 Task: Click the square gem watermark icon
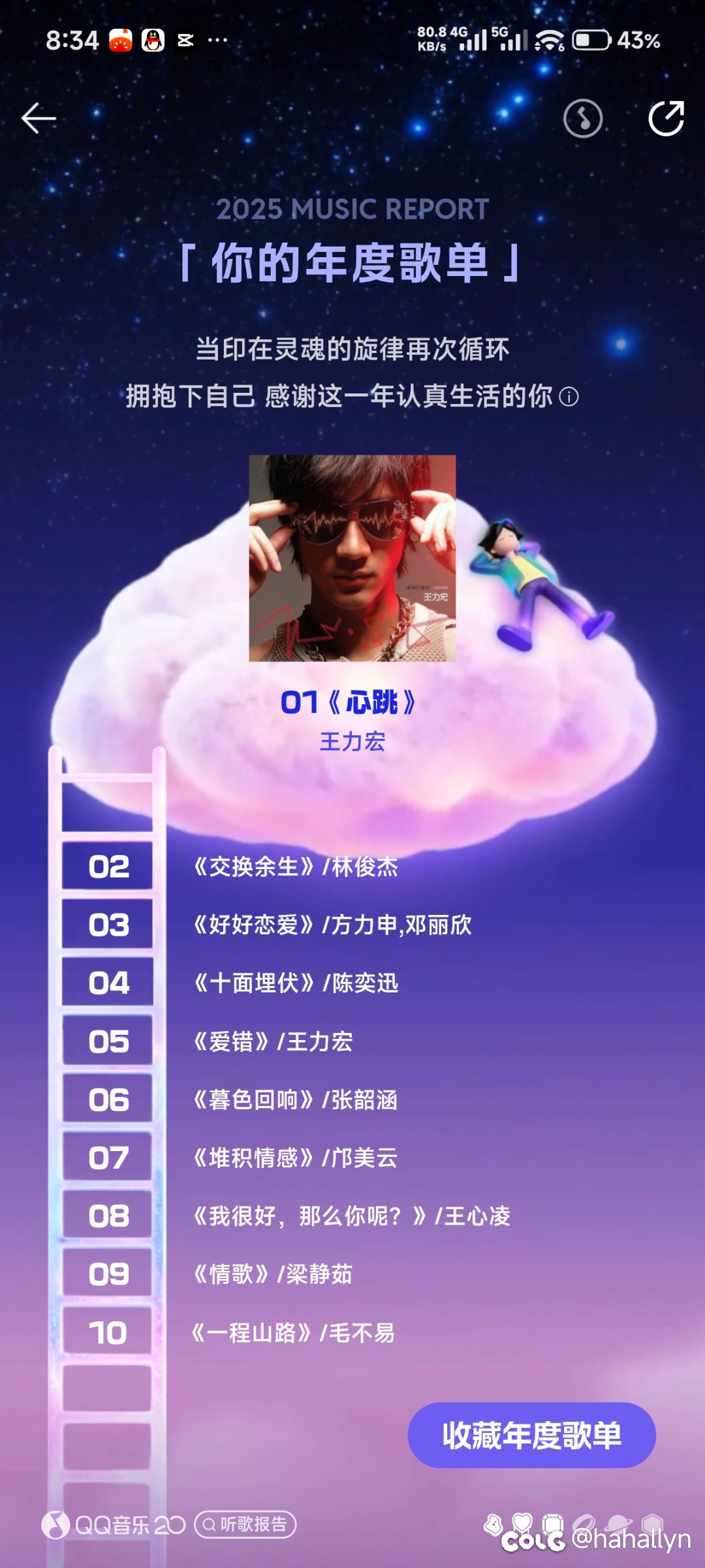point(552,1524)
